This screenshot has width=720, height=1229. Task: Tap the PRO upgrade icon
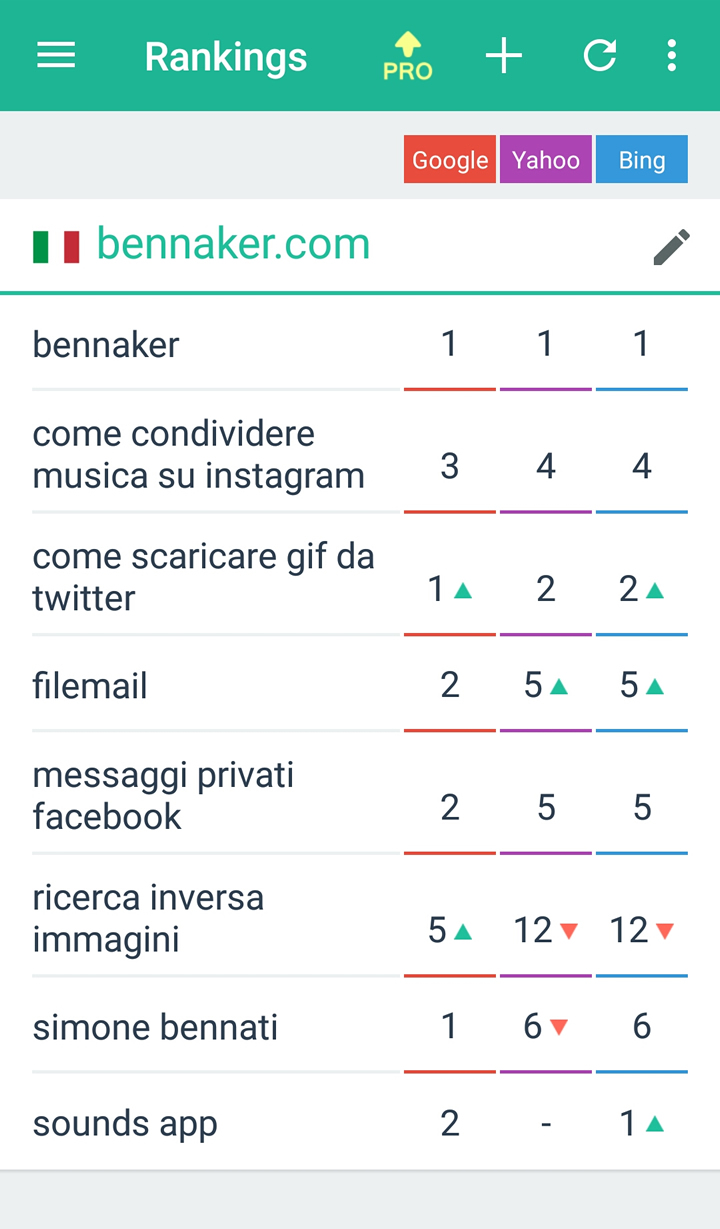point(406,56)
